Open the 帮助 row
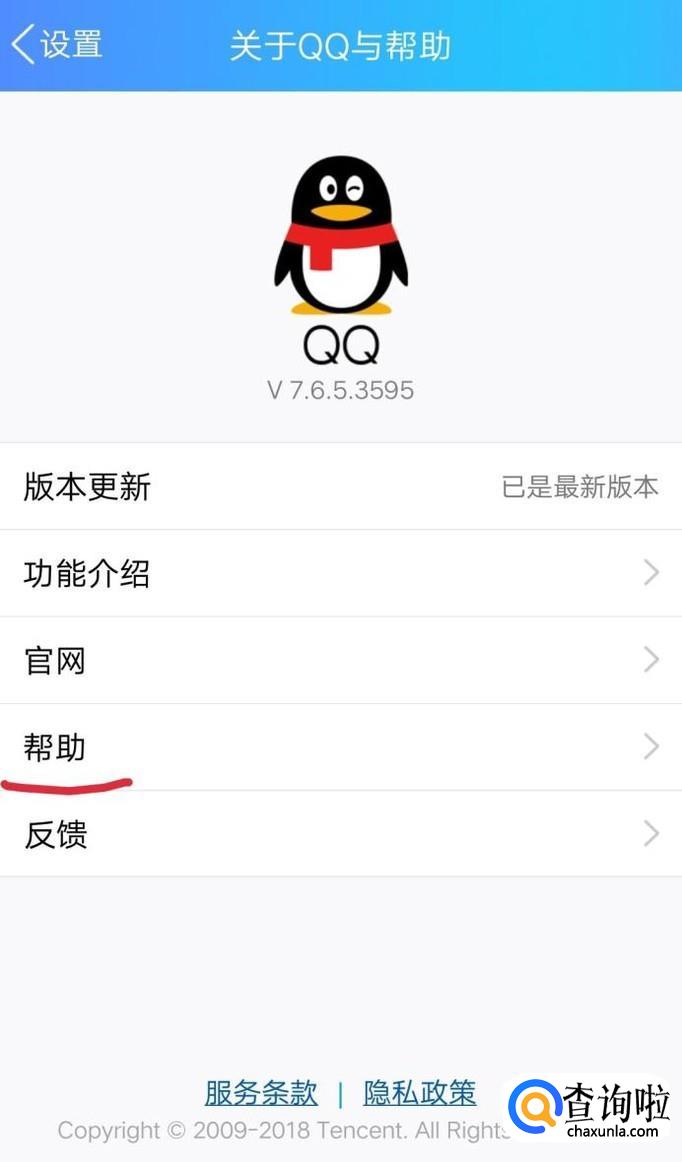 pyautogui.click(x=340, y=747)
